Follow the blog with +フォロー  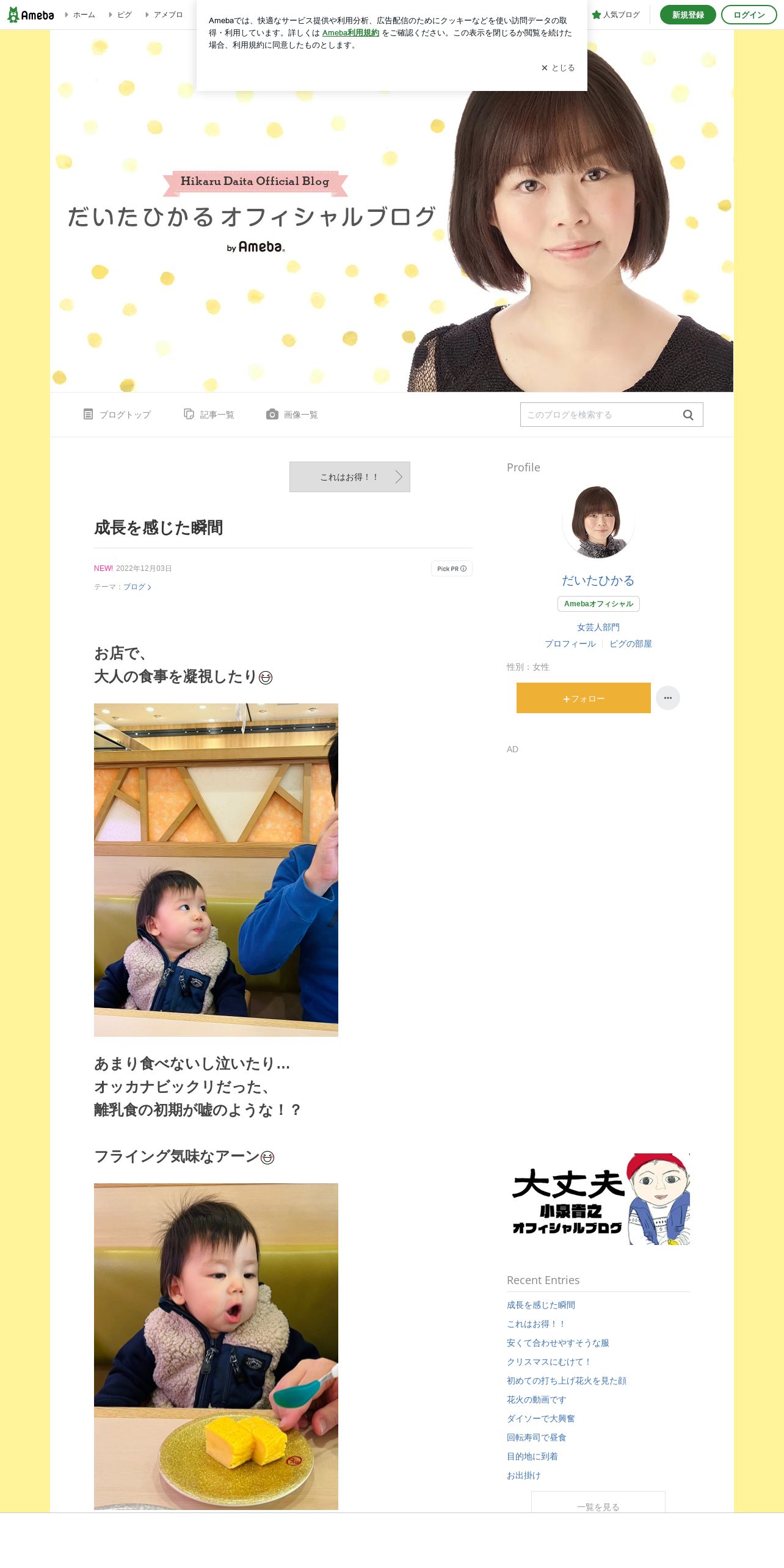(584, 698)
